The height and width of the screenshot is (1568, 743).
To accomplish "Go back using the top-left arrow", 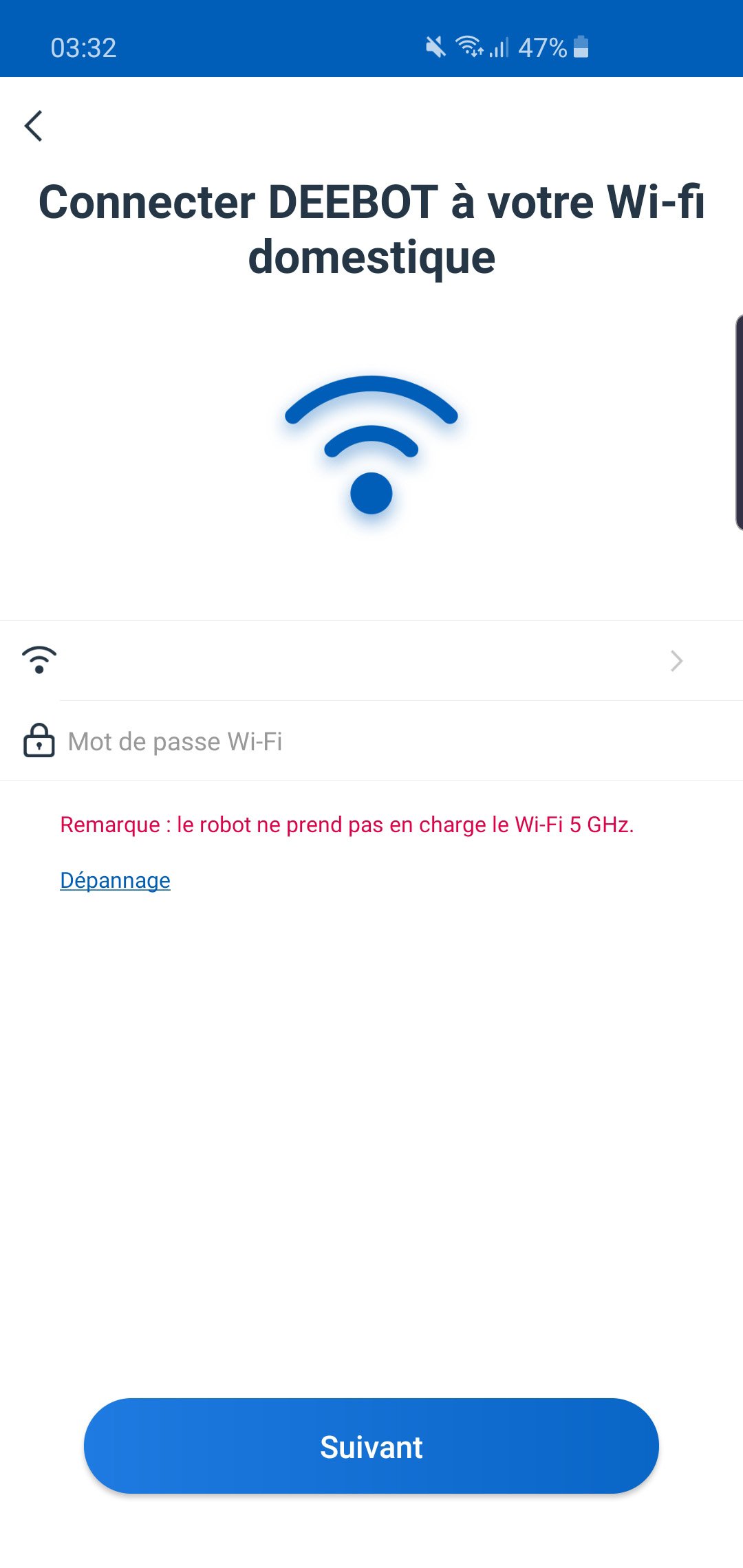I will (x=34, y=126).
